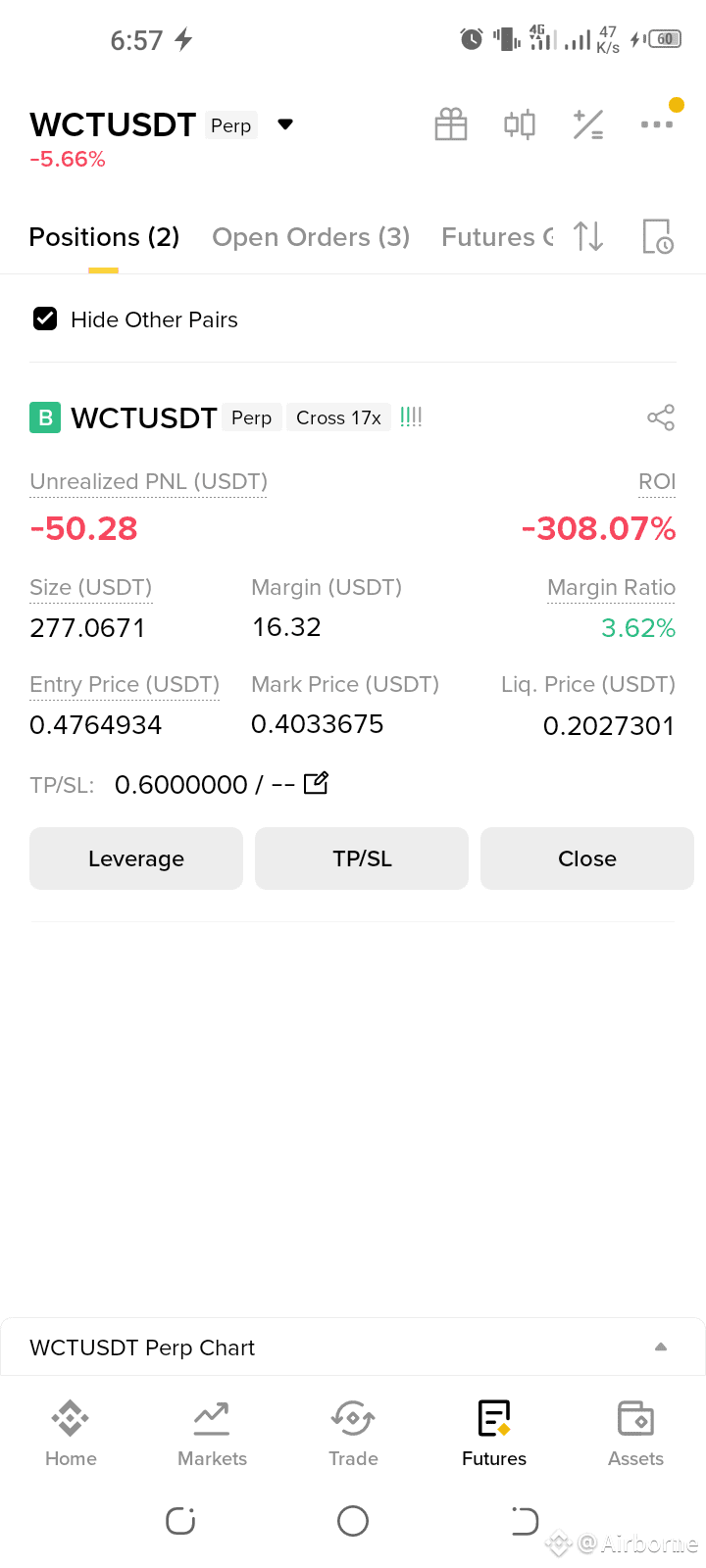Image resolution: width=706 pixels, height=1568 pixels.
Task: Open the order history icon
Action: pyautogui.click(x=657, y=236)
